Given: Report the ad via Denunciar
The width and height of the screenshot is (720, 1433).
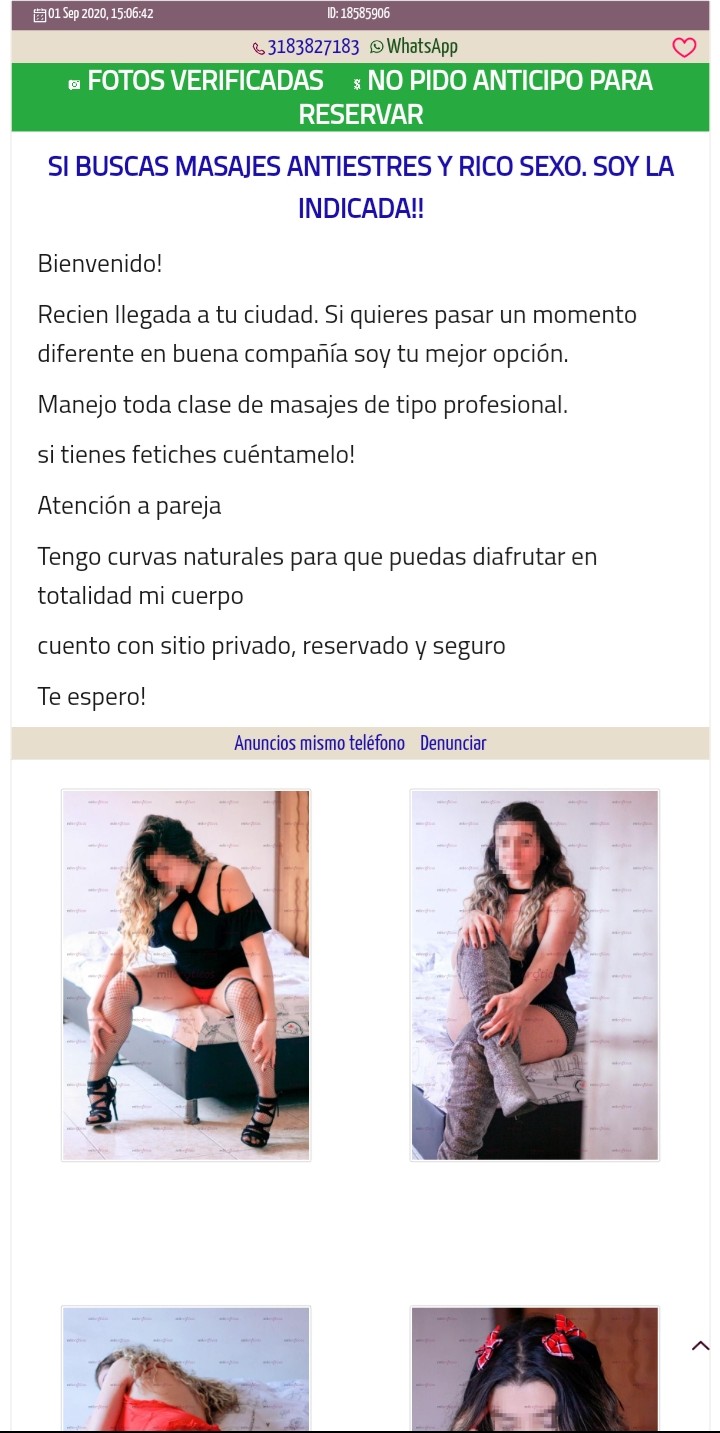Looking at the screenshot, I should 453,743.
